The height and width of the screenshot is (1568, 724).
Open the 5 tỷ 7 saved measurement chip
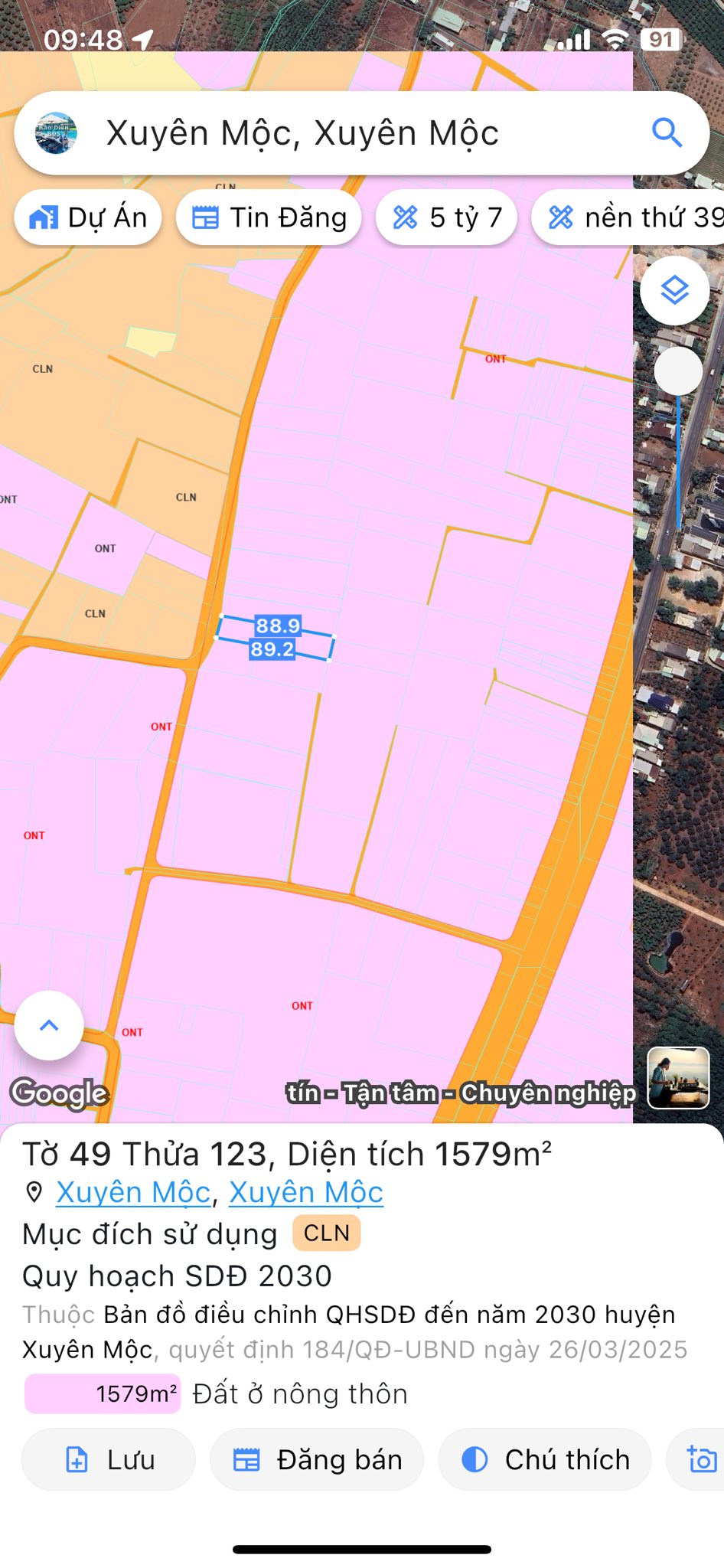pyautogui.click(x=447, y=218)
